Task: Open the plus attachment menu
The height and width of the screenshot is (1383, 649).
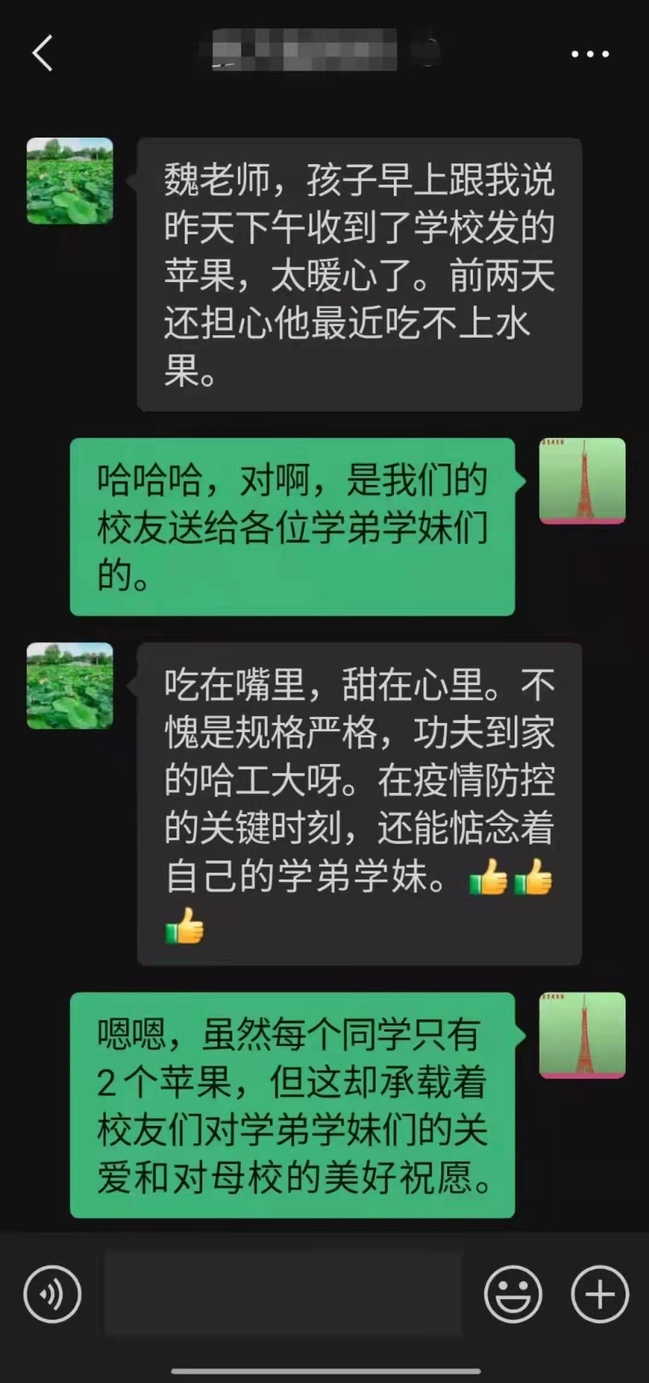Action: [599, 1295]
